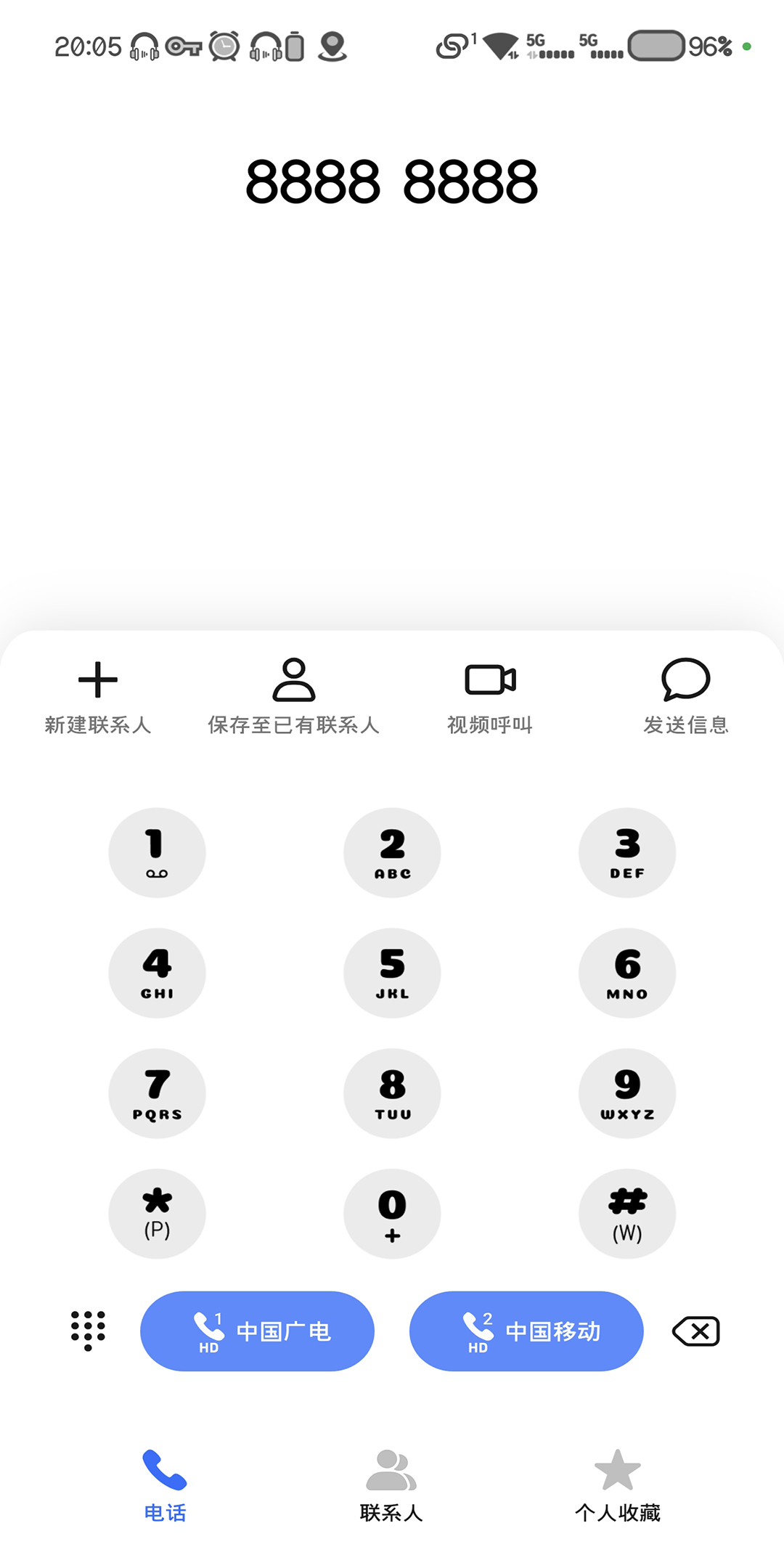784x1568 pixels.
Task: Switch to the 联系人 tab
Action: (x=391, y=1485)
